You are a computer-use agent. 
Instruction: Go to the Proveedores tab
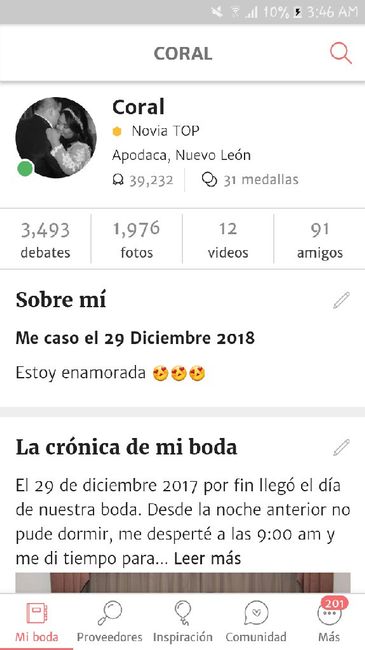pyautogui.click(x=110, y=621)
